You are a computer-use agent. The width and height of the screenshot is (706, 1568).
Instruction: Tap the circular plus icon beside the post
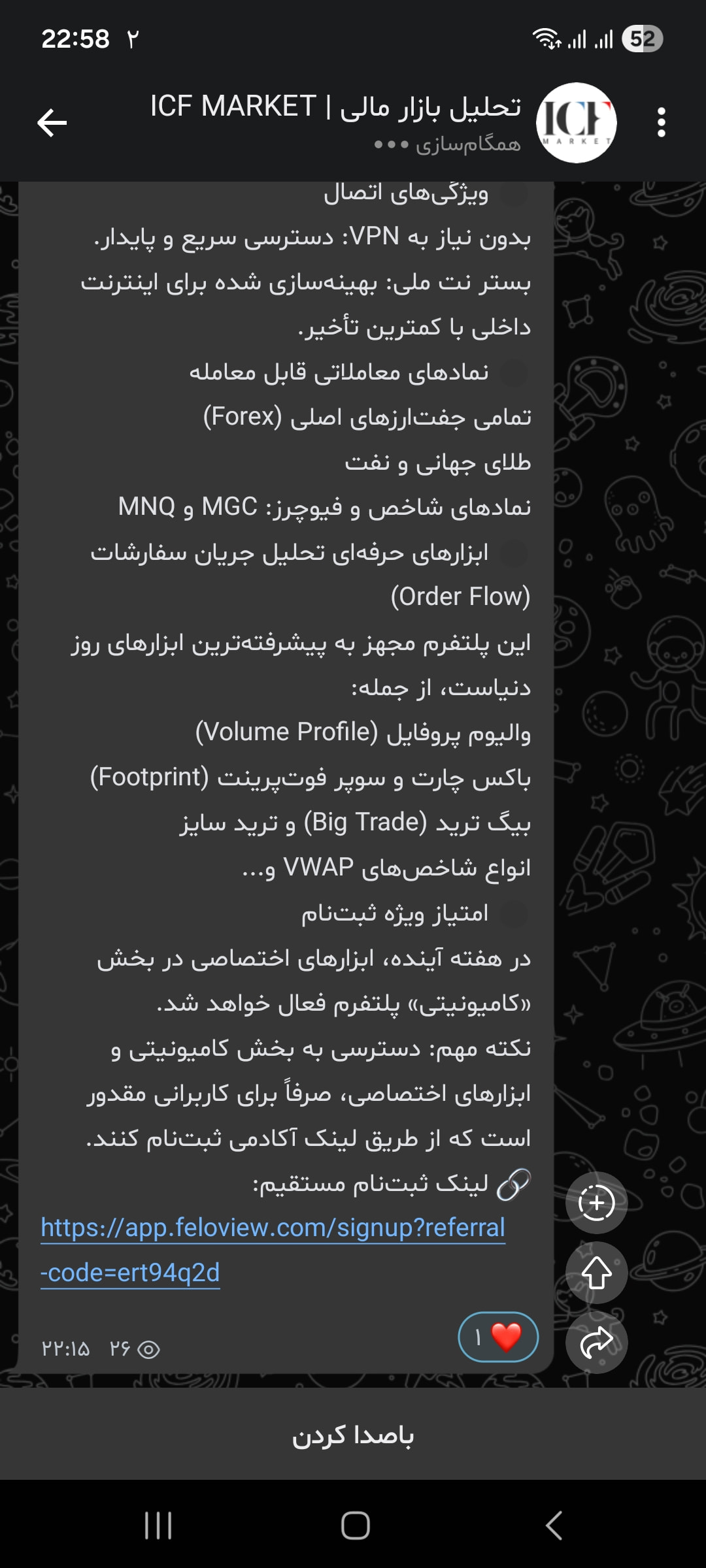(596, 1203)
